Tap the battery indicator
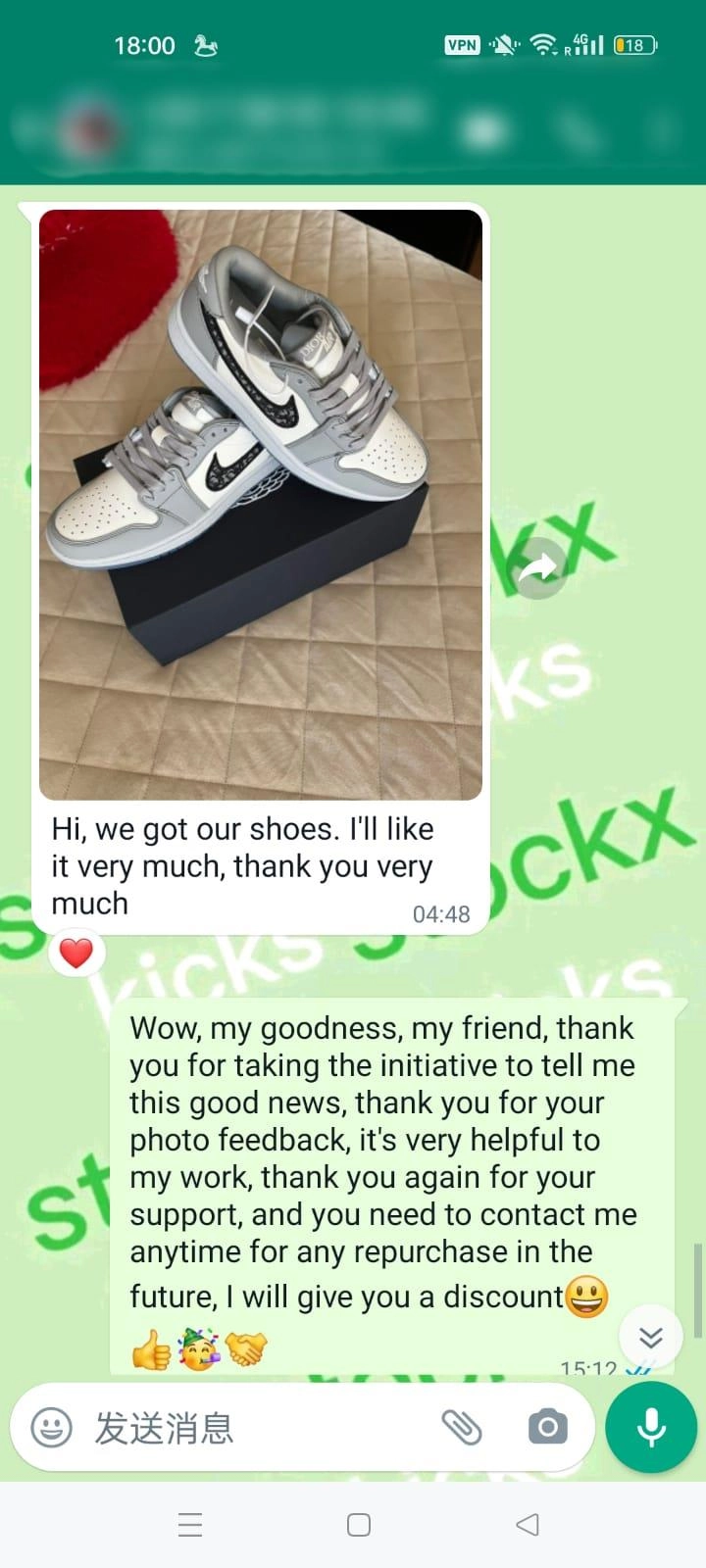706x1568 pixels. (633, 44)
